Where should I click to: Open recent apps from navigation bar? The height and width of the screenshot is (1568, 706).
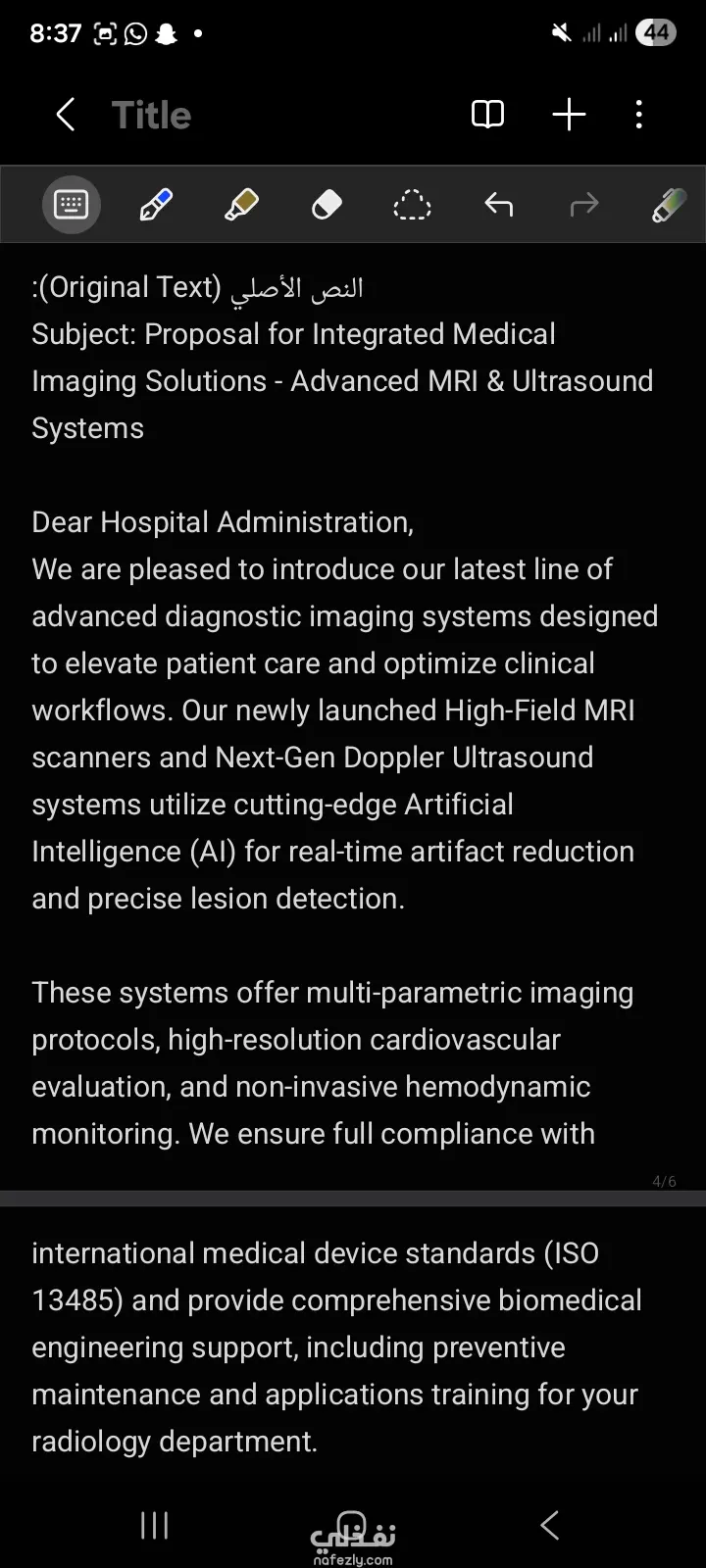click(155, 1525)
